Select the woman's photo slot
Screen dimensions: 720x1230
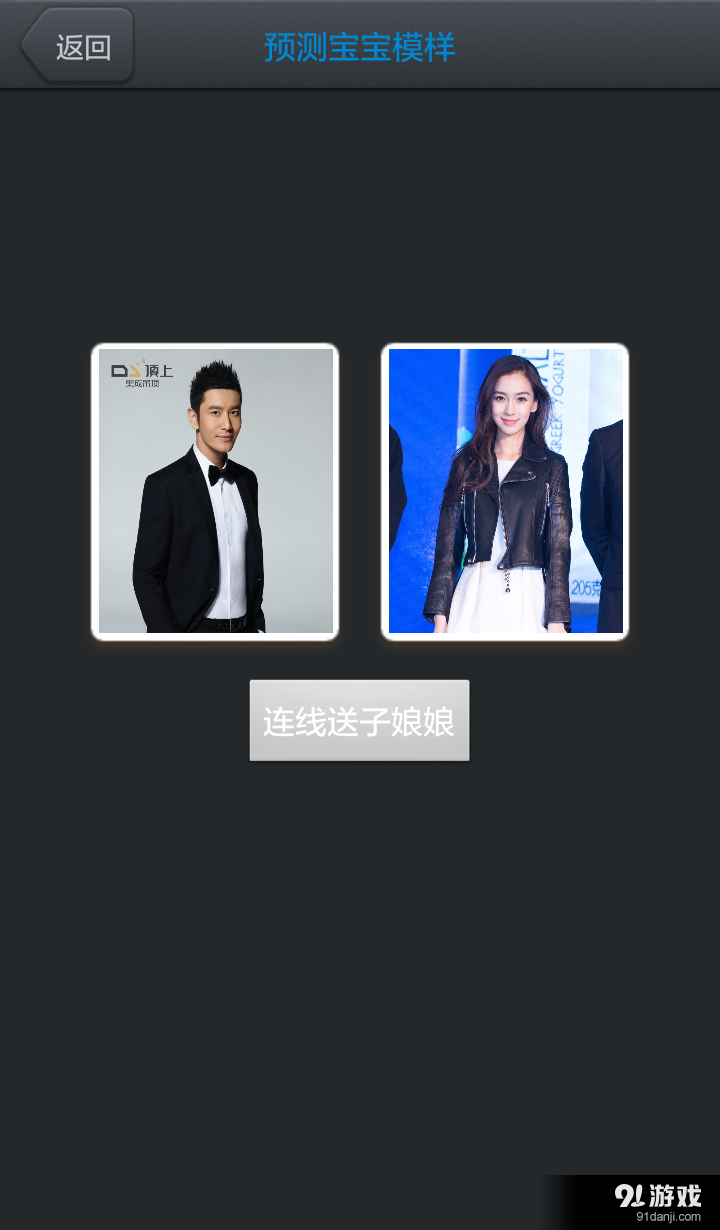point(505,491)
